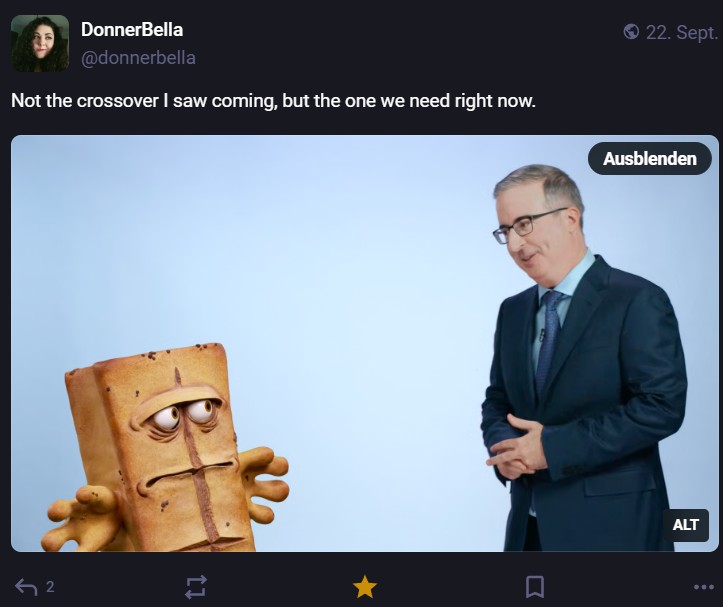Open DonnerBella's profile avatar
Image resolution: width=723 pixels, height=607 pixels.
(x=40, y=43)
